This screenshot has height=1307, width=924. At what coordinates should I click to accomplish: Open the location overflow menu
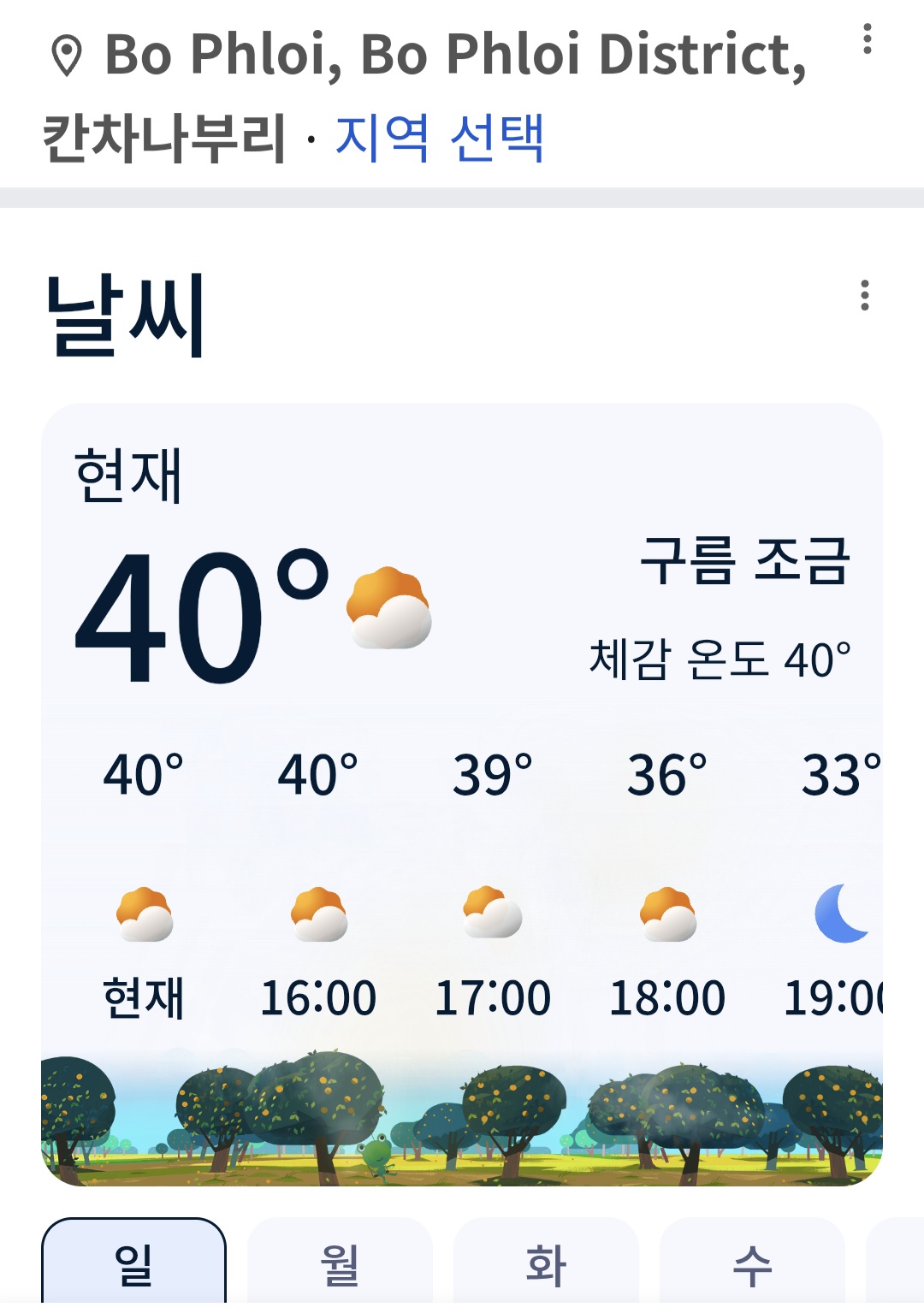(867, 39)
